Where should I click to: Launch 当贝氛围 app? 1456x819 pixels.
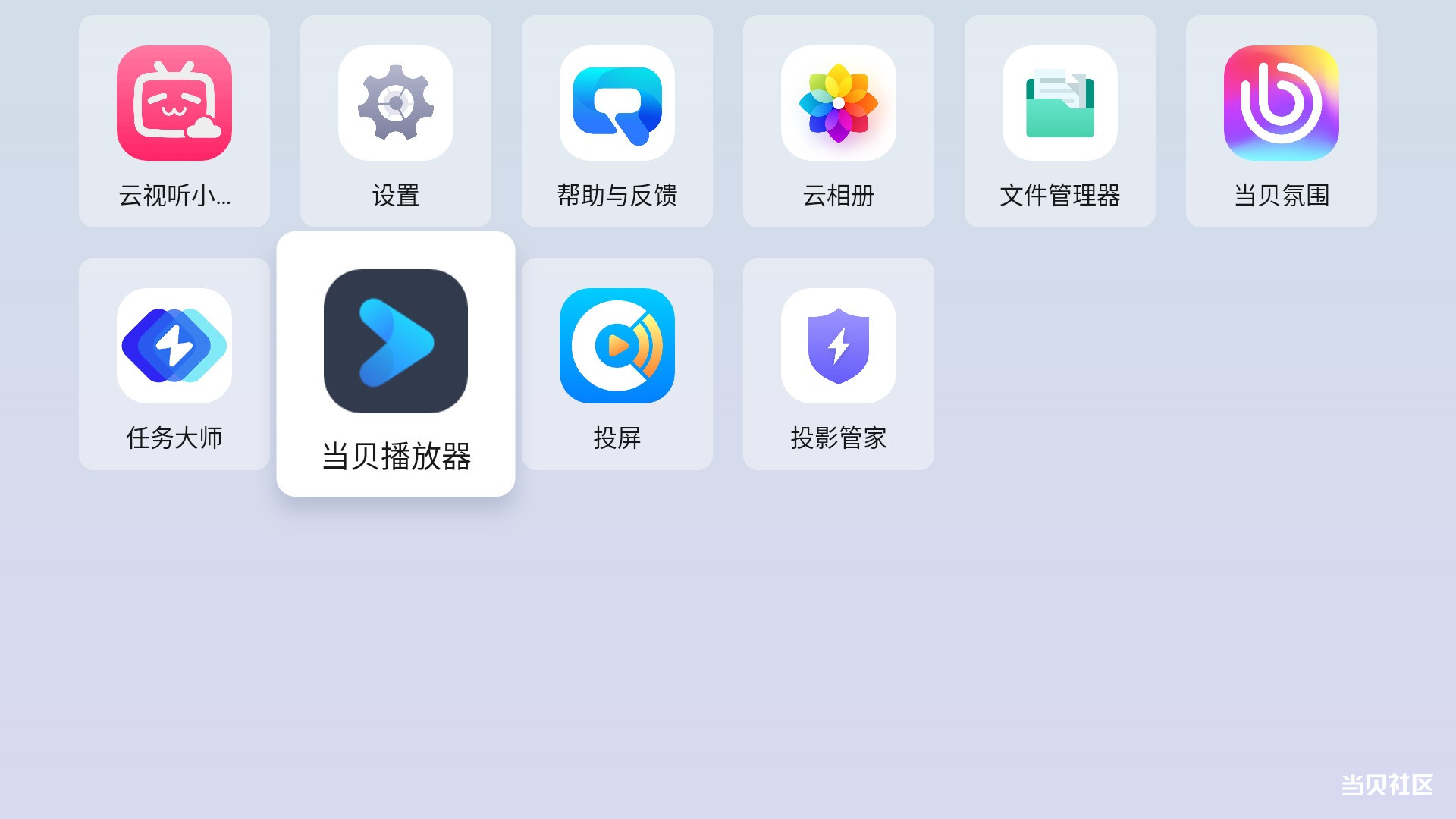coord(1282,121)
